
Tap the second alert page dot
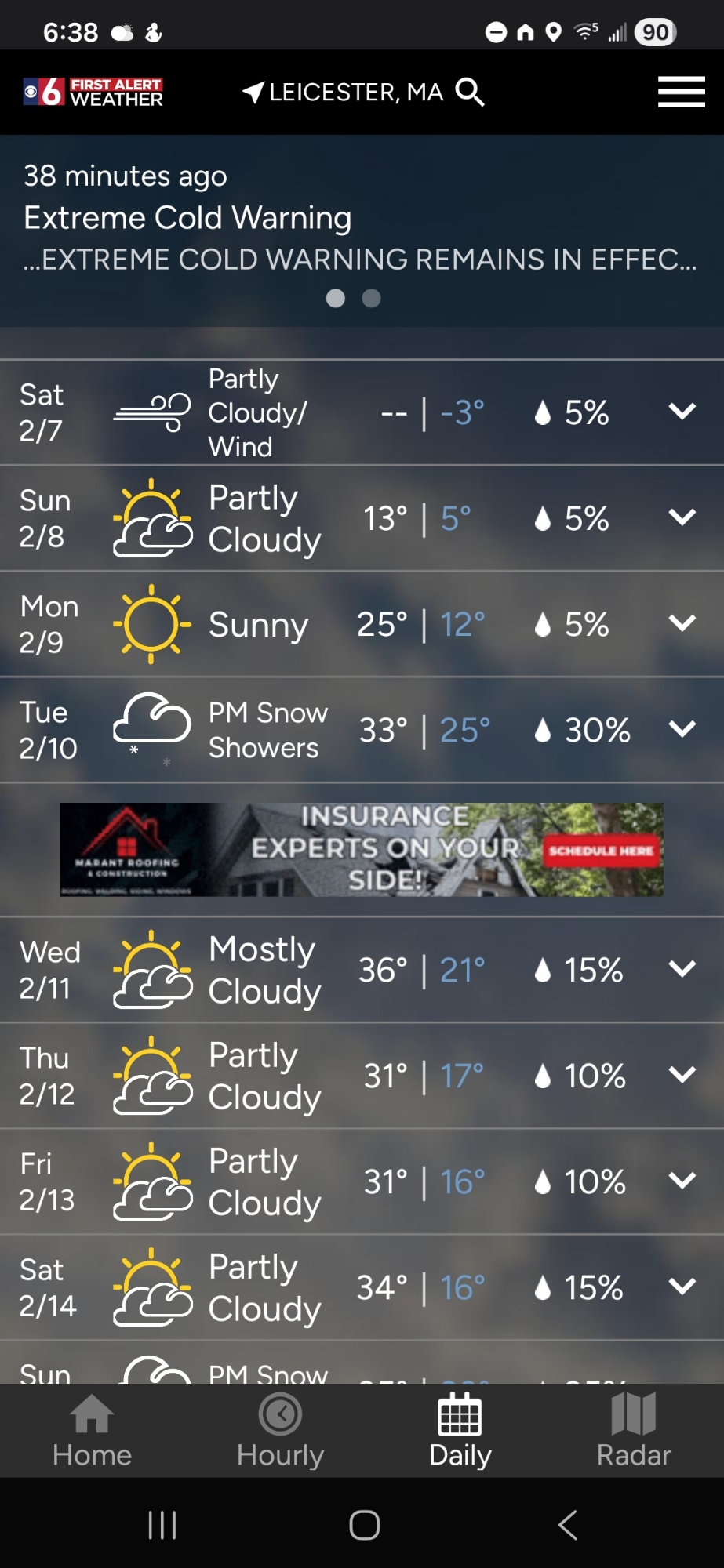(372, 299)
